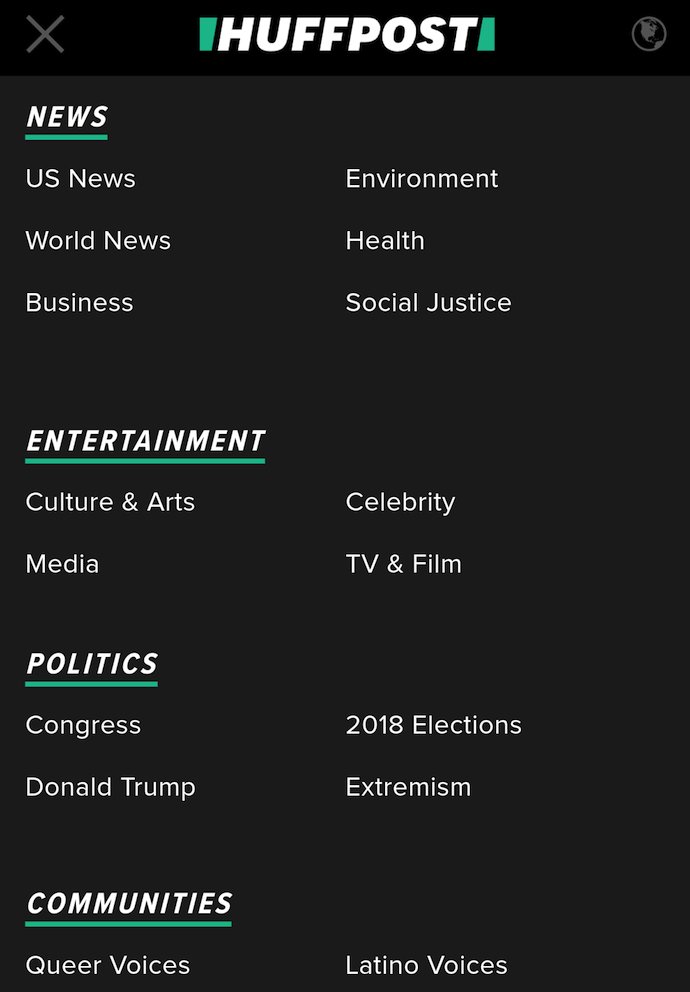Browse Culture & Arts
Viewport: 690px width, 992px height.
(110, 502)
